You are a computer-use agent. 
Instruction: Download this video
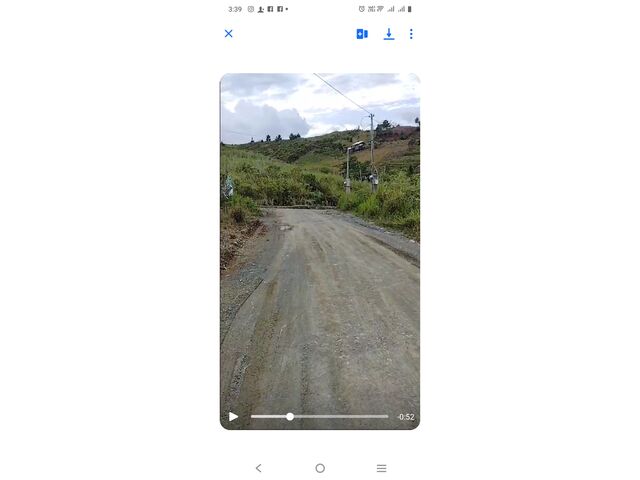(389, 34)
